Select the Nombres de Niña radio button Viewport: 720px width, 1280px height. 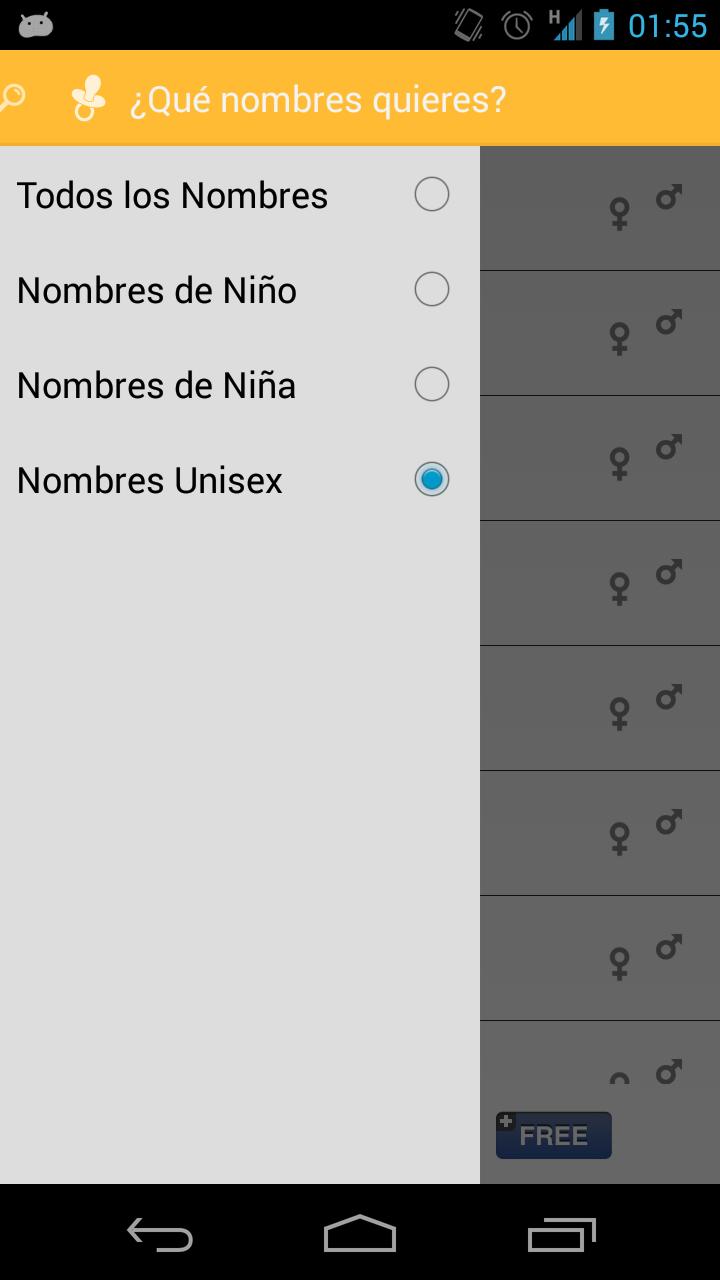431,384
